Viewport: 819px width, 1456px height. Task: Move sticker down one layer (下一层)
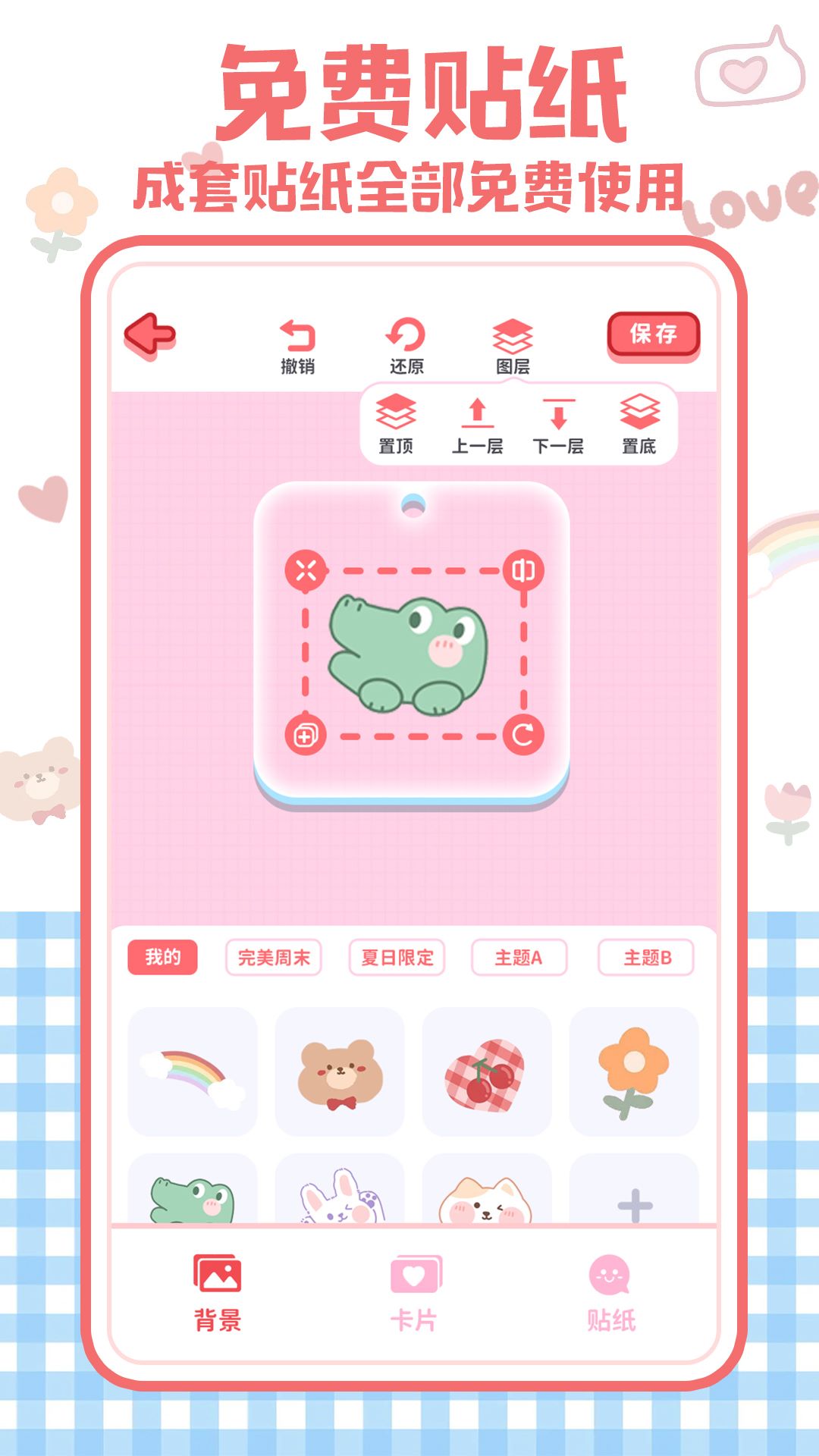tap(559, 425)
